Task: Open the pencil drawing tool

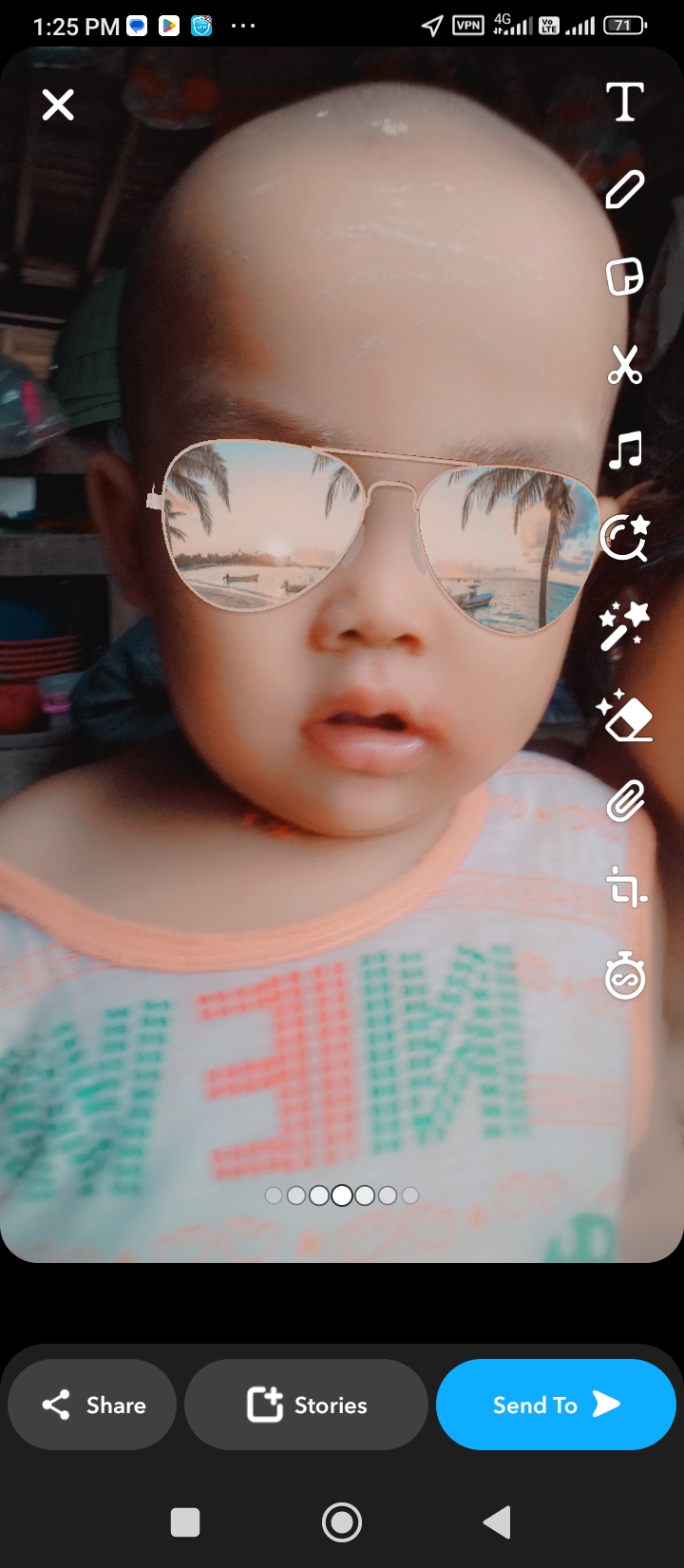Action: 624,190
